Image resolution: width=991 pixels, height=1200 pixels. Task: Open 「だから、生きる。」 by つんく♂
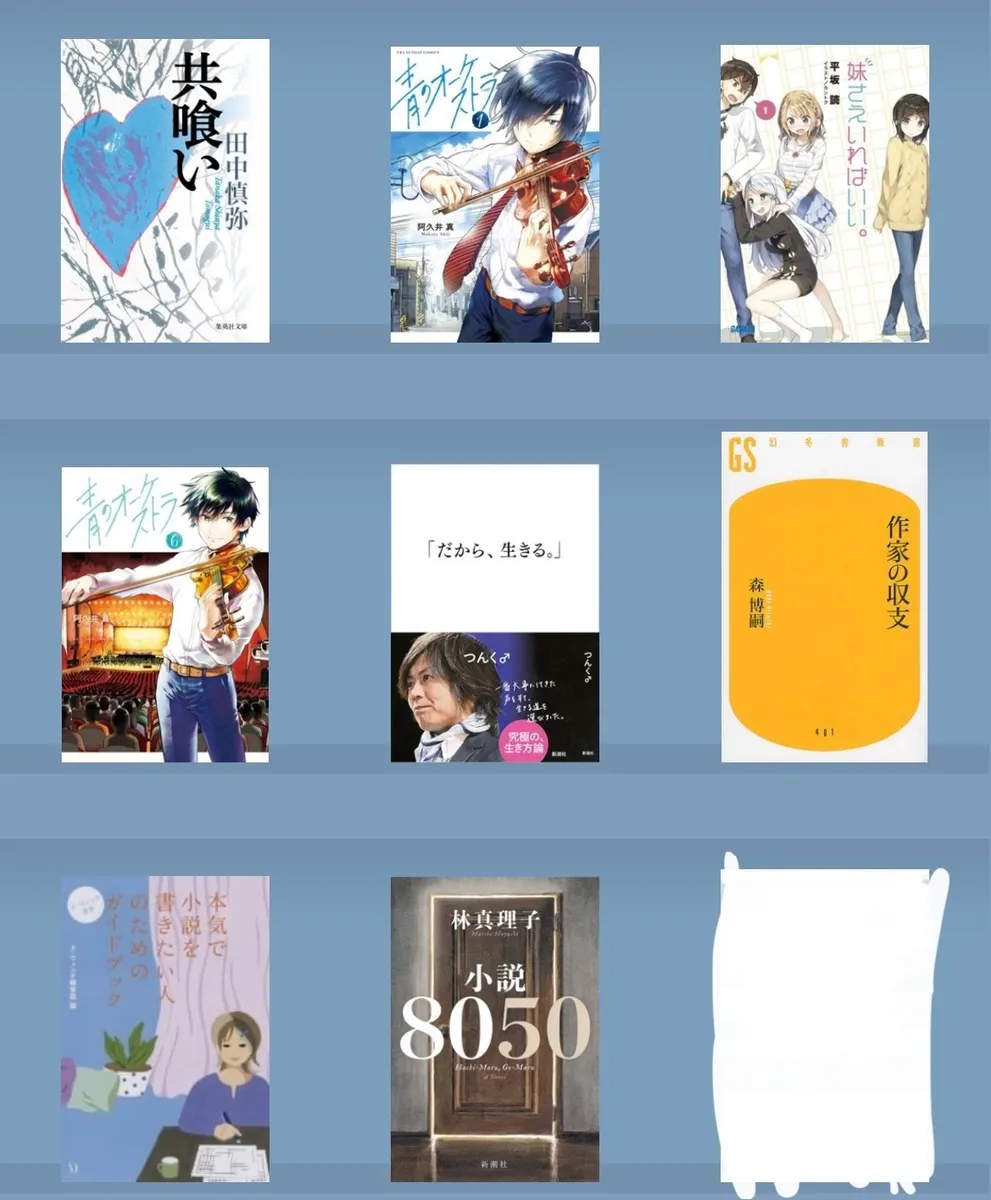pyautogui.click(x=495, y=613)
